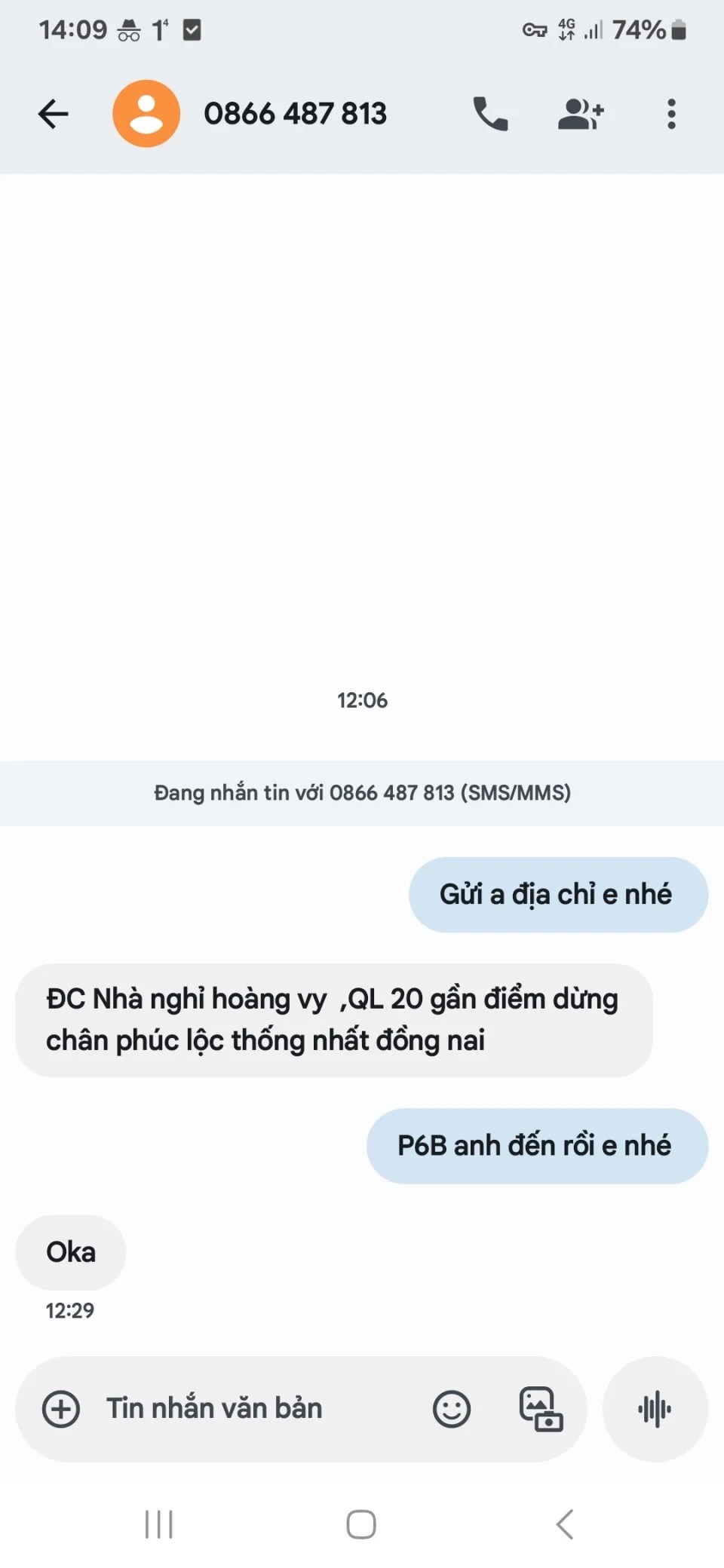The height and width of the screenshot is (1568, 724).
Task: Attach a photo from the gallery or camera
Action: coord(541,1409)
